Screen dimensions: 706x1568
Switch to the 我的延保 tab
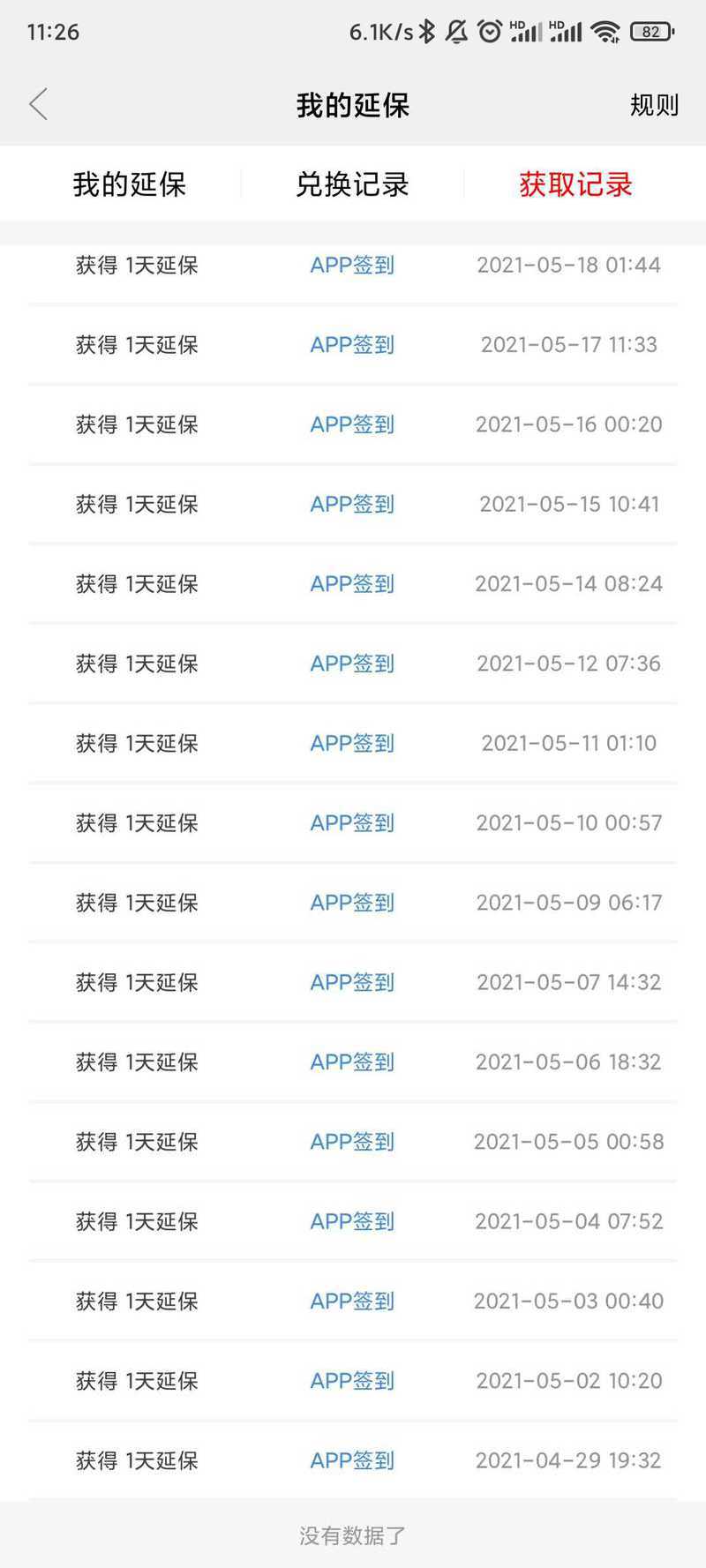(x=130, y=184)
